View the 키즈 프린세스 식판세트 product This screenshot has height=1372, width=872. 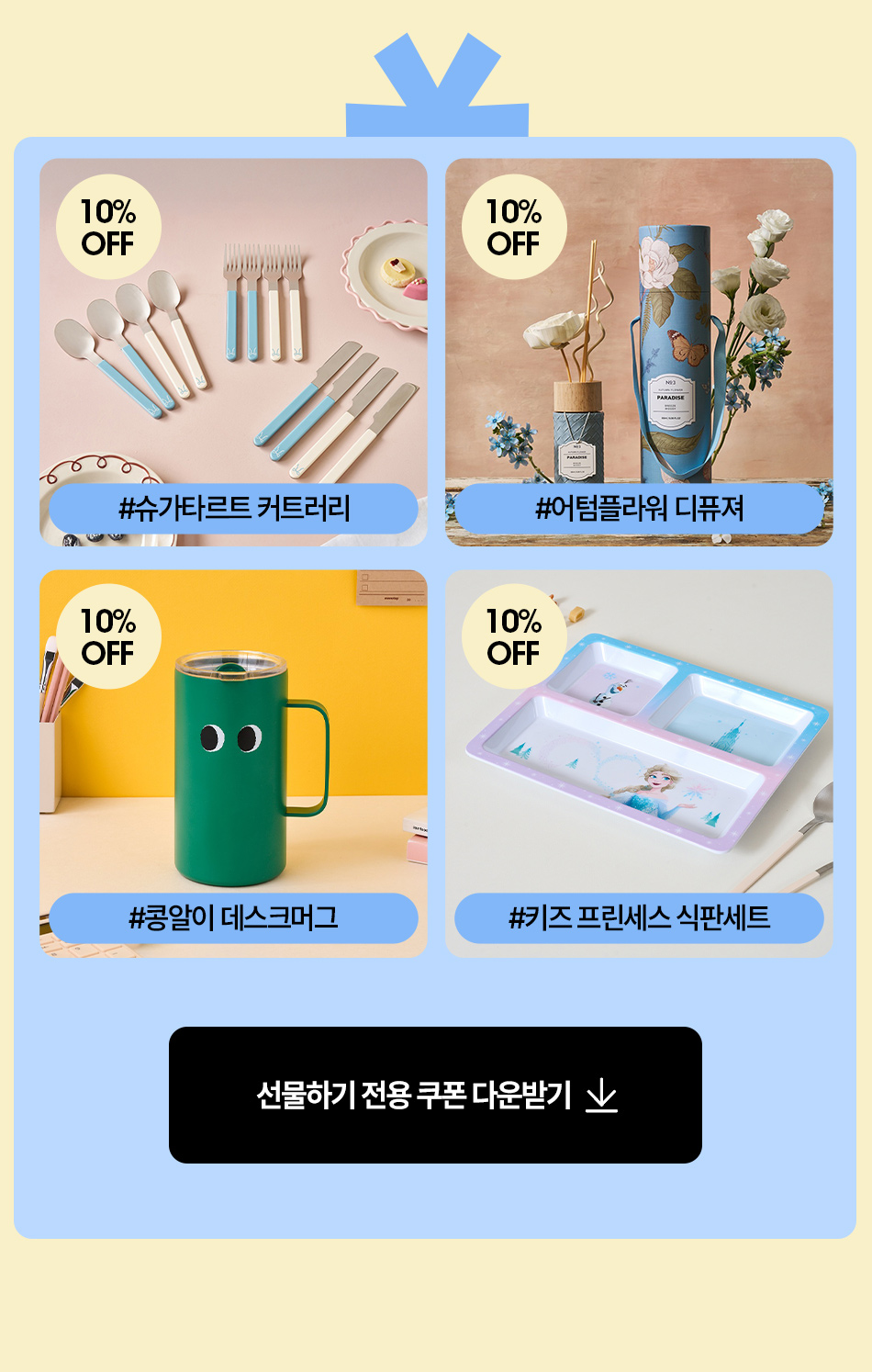coord(639,763)
